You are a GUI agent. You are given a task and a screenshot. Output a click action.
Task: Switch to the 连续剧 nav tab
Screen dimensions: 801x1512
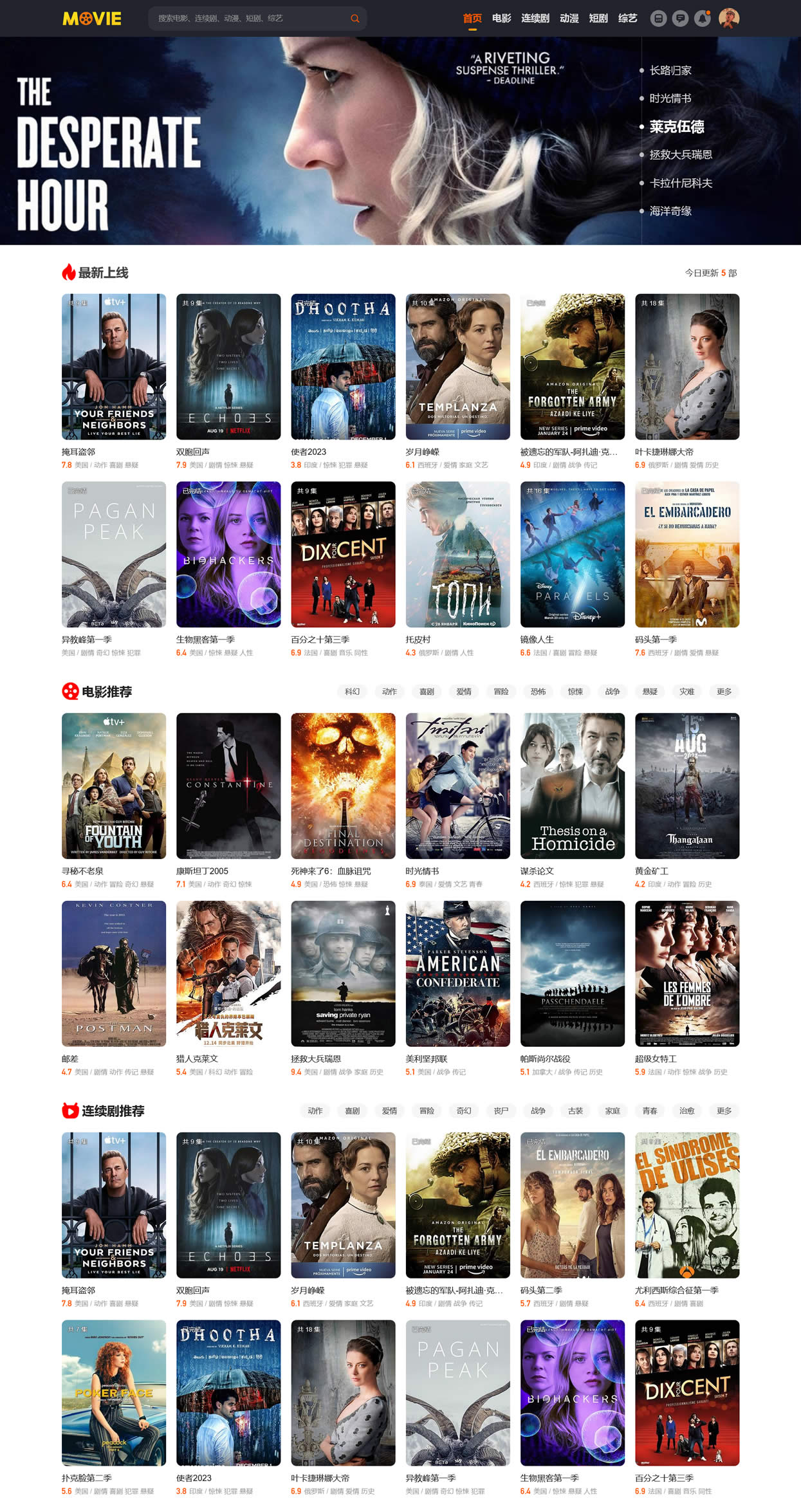(535, 19)
